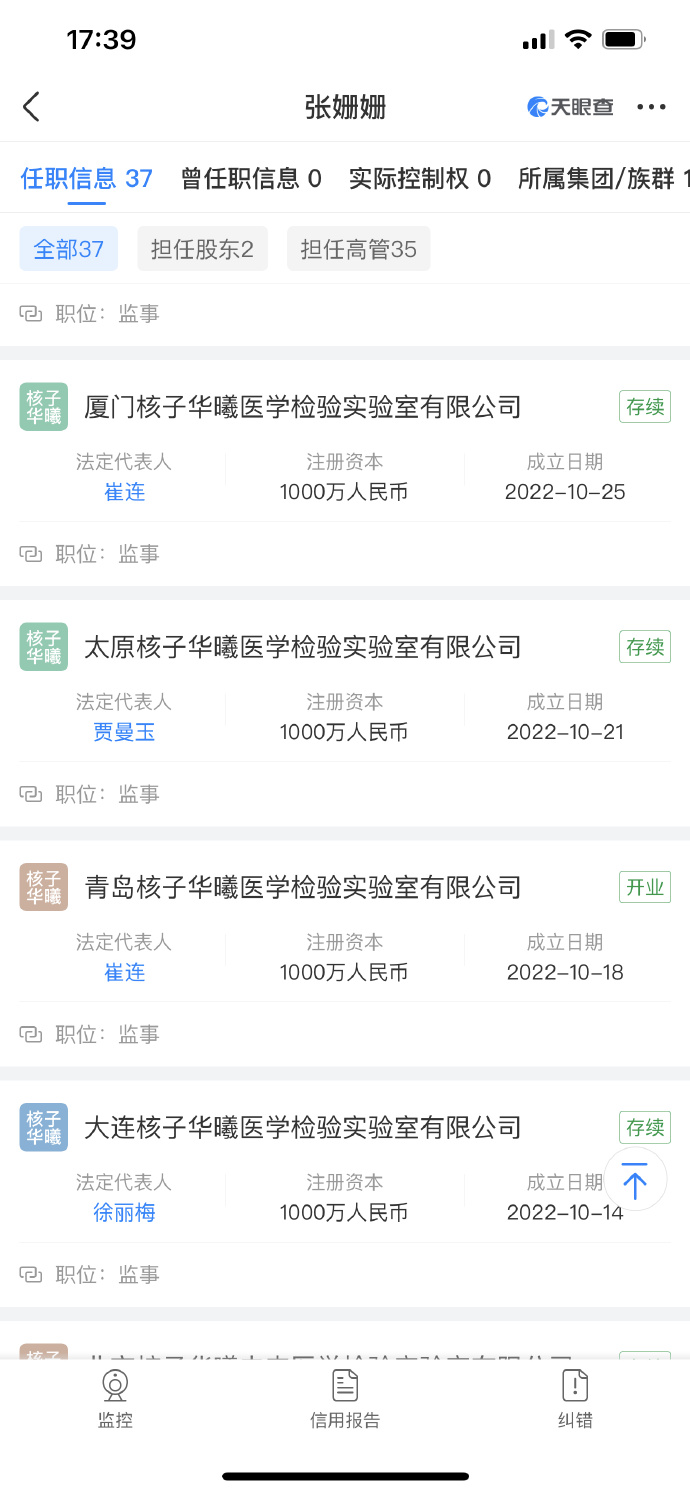This screenshot has height=1493, width=690.
Task: View legal representative 徐丽梅
Action: (x=124, y=1212)
